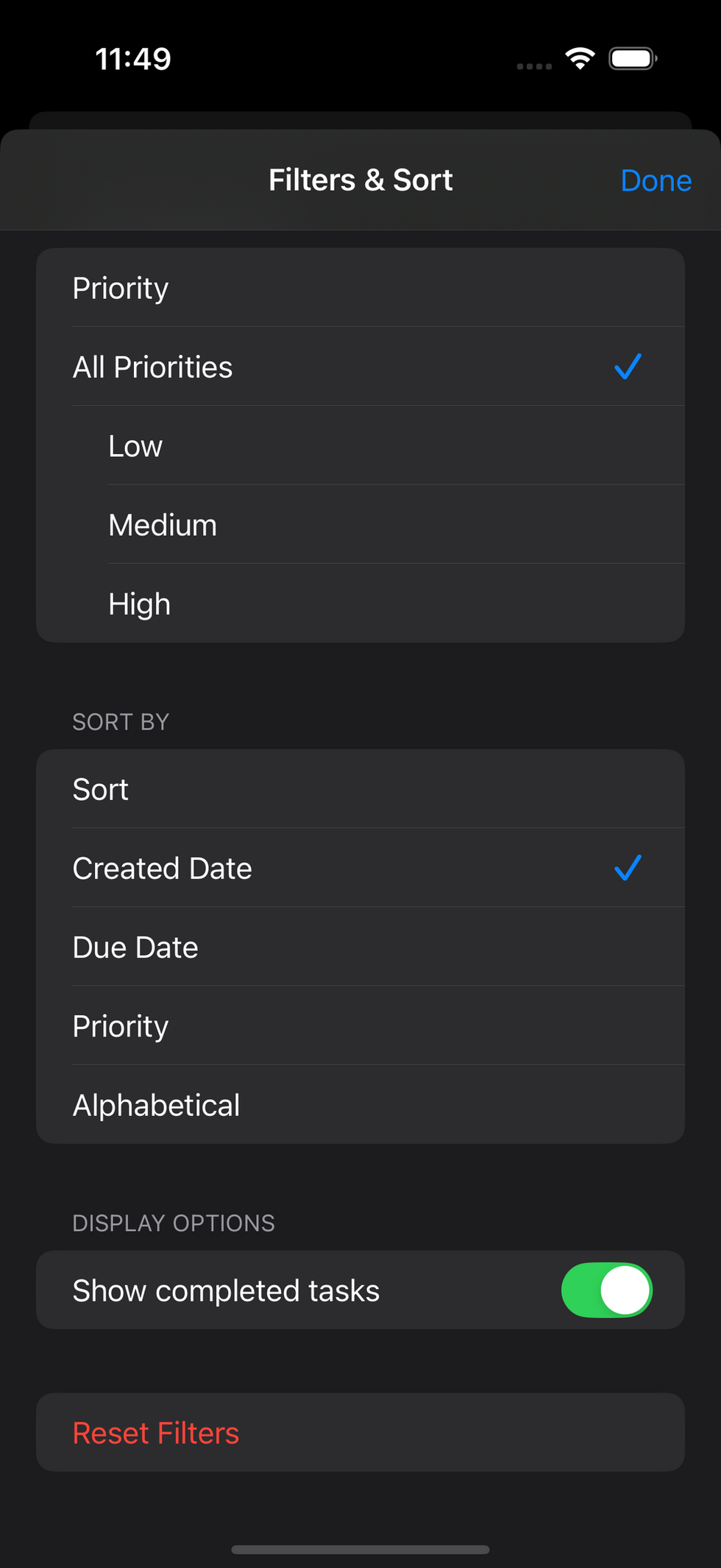The width and height of the screenshot is (721, 1568).
Task: Tap Done to close the sheet
Action: [x=656, y=179]
